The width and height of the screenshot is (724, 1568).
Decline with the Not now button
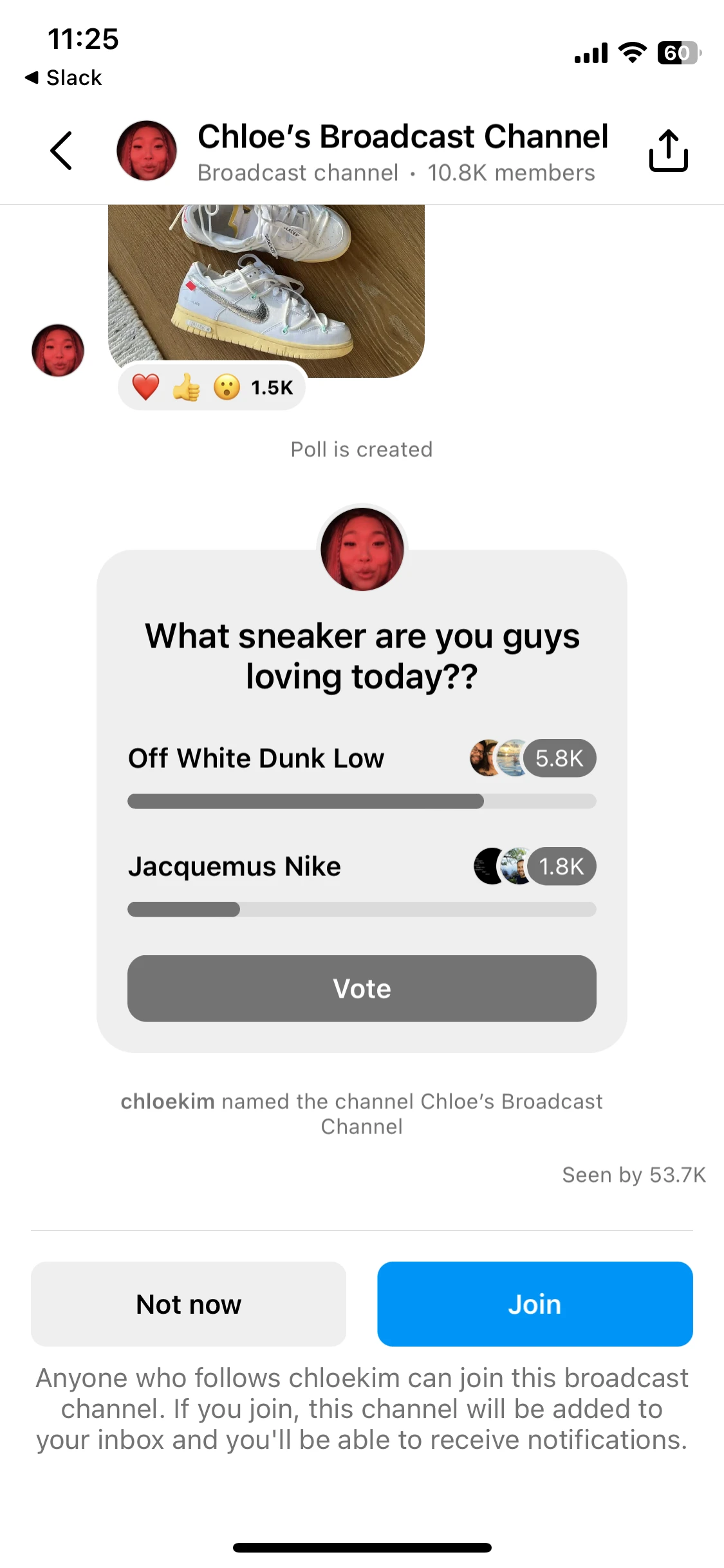click(x=189, y=1304)
